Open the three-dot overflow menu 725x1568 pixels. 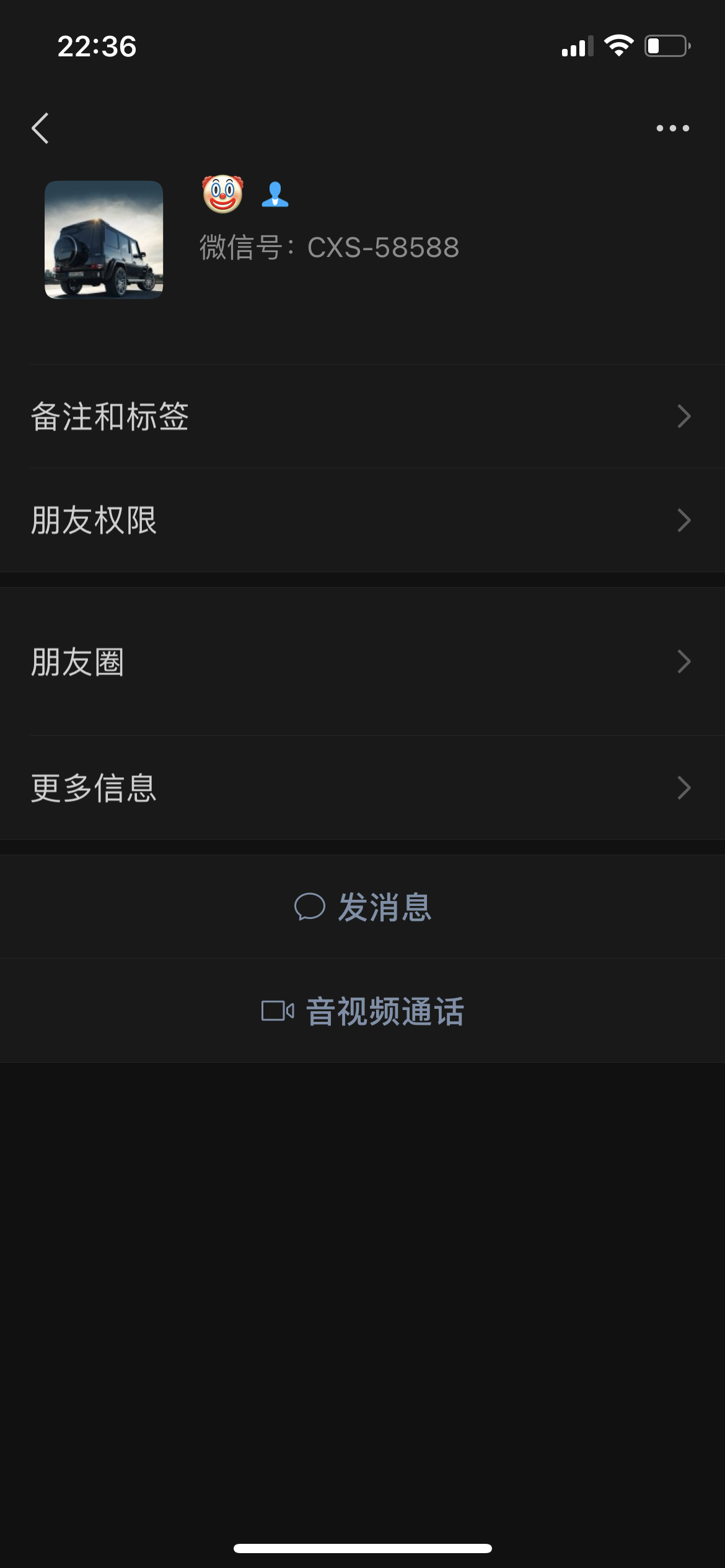[x=672, y=128]
